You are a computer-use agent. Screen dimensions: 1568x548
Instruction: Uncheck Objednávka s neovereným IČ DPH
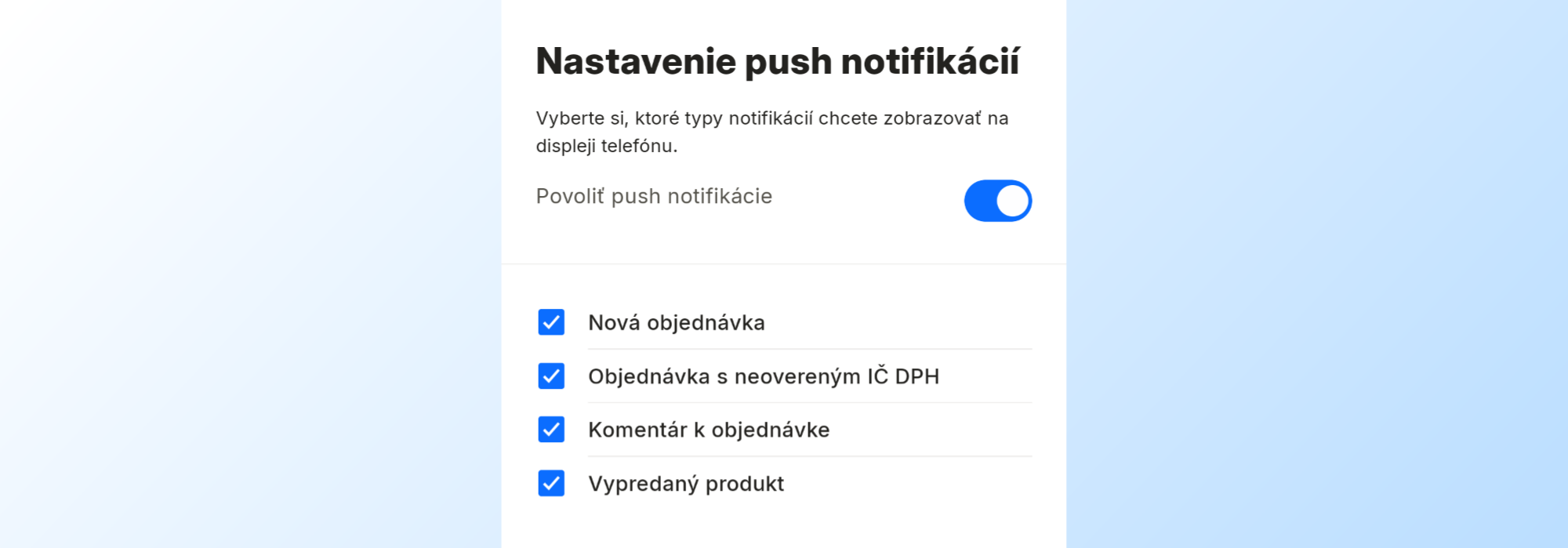[x=551, y=376]
